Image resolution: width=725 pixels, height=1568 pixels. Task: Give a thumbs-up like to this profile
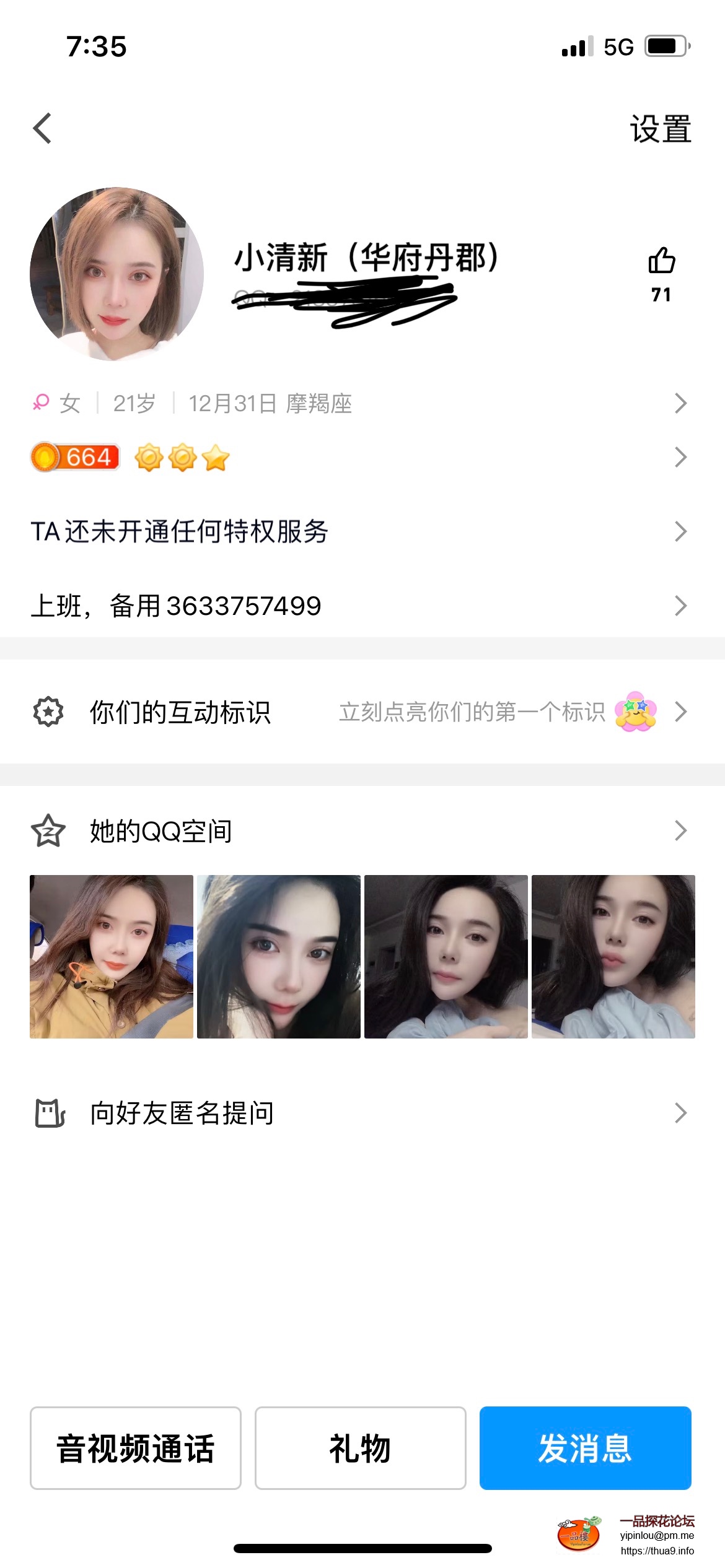(x=661, y=261)
